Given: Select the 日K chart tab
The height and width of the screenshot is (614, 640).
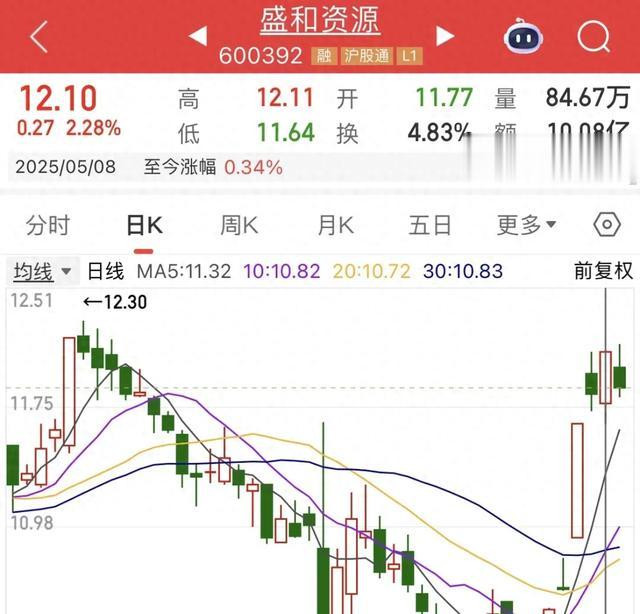Looking at the screenshot, I should [x=144, y=225].
